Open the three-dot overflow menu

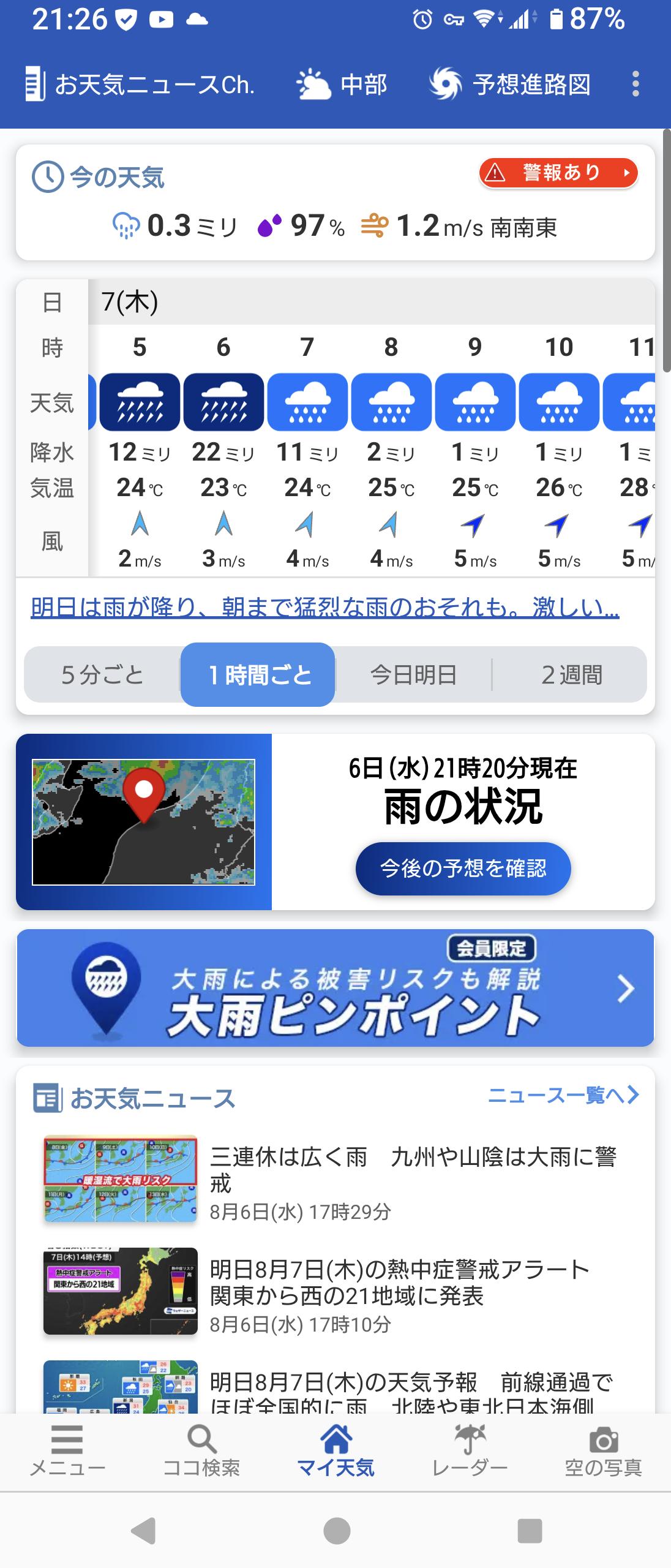point(635,84)
